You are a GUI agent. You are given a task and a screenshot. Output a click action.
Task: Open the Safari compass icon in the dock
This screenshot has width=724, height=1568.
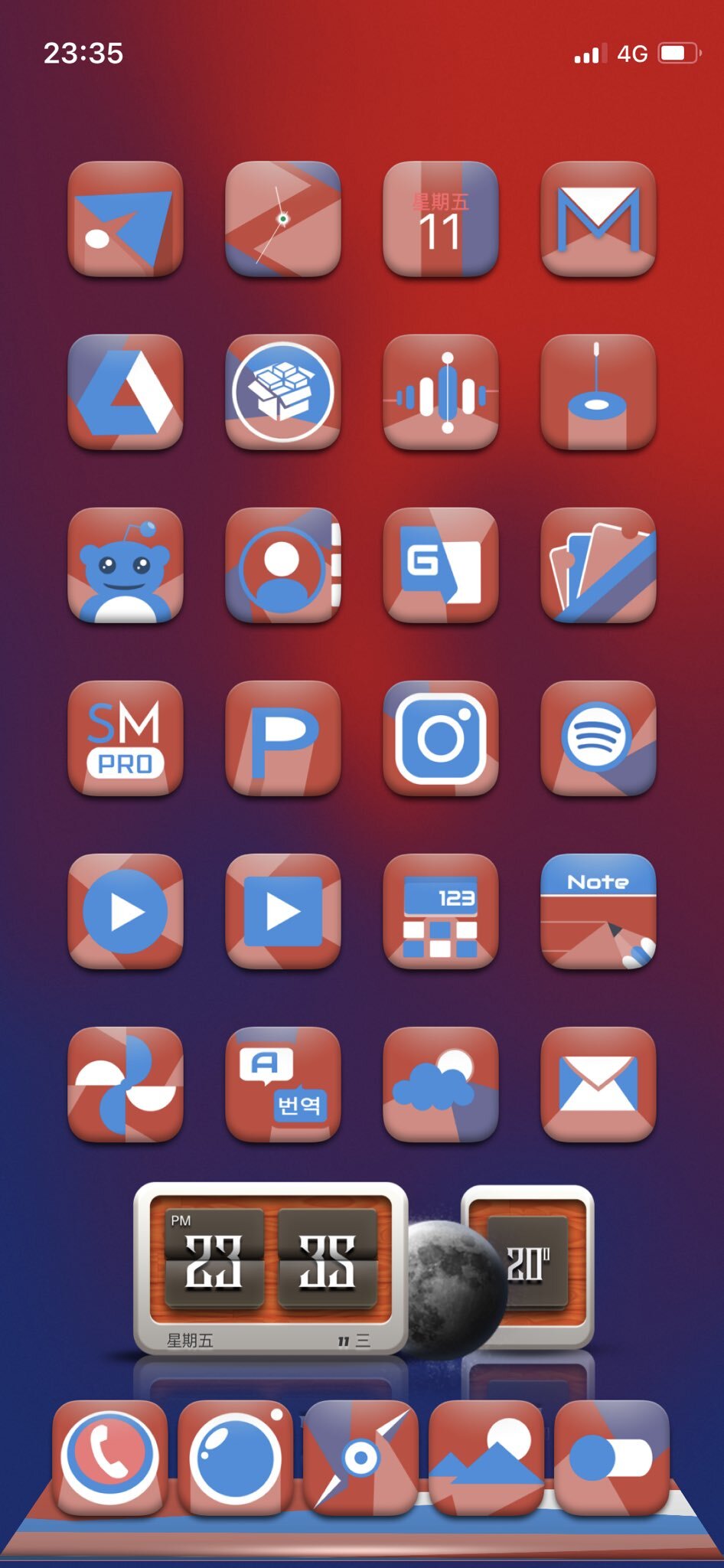point(361,1458)
